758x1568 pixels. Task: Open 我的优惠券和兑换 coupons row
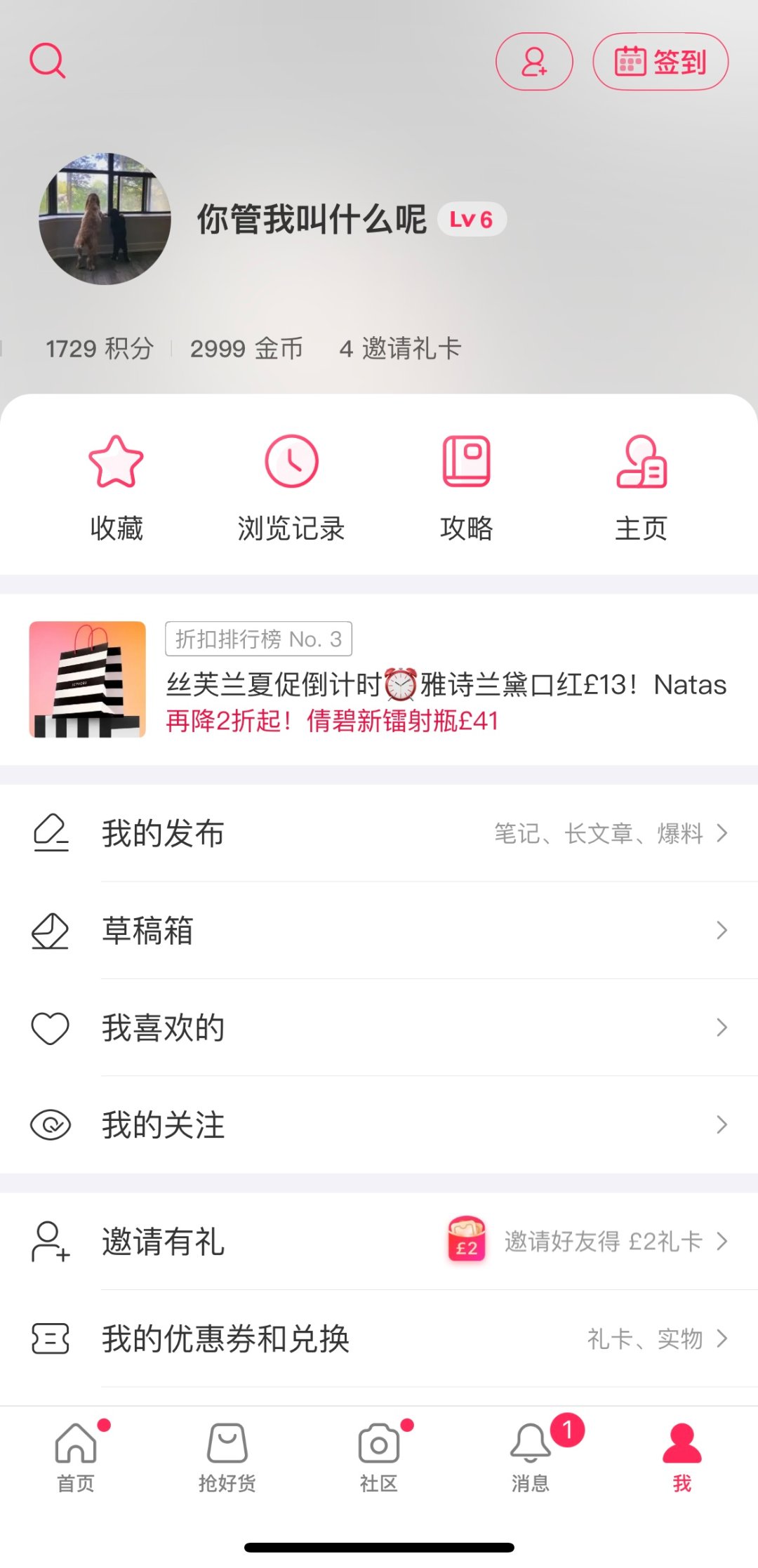click(379, 1338)
